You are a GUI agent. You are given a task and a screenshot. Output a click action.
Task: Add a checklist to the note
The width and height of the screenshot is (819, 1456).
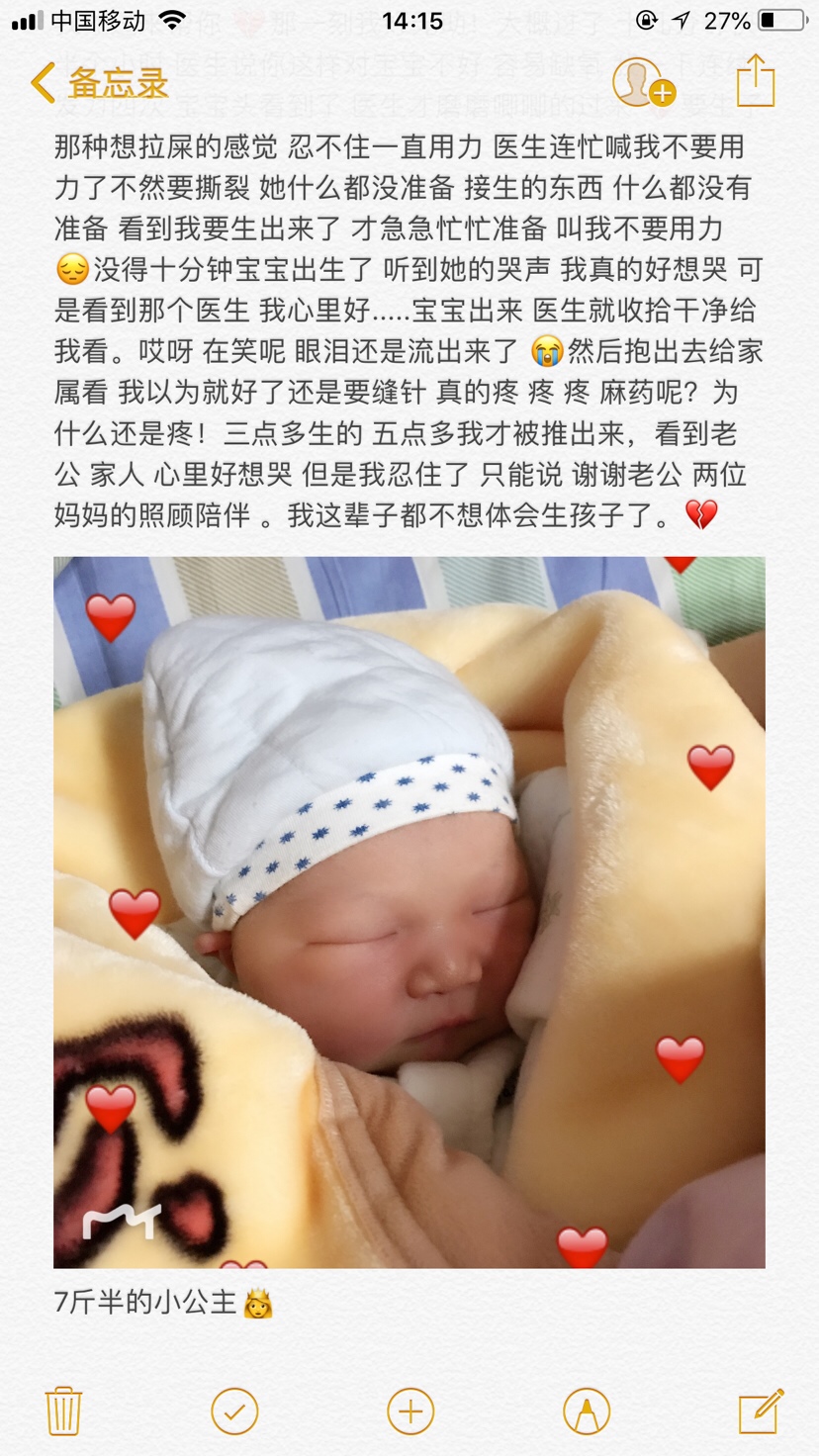pos(234,1411)
